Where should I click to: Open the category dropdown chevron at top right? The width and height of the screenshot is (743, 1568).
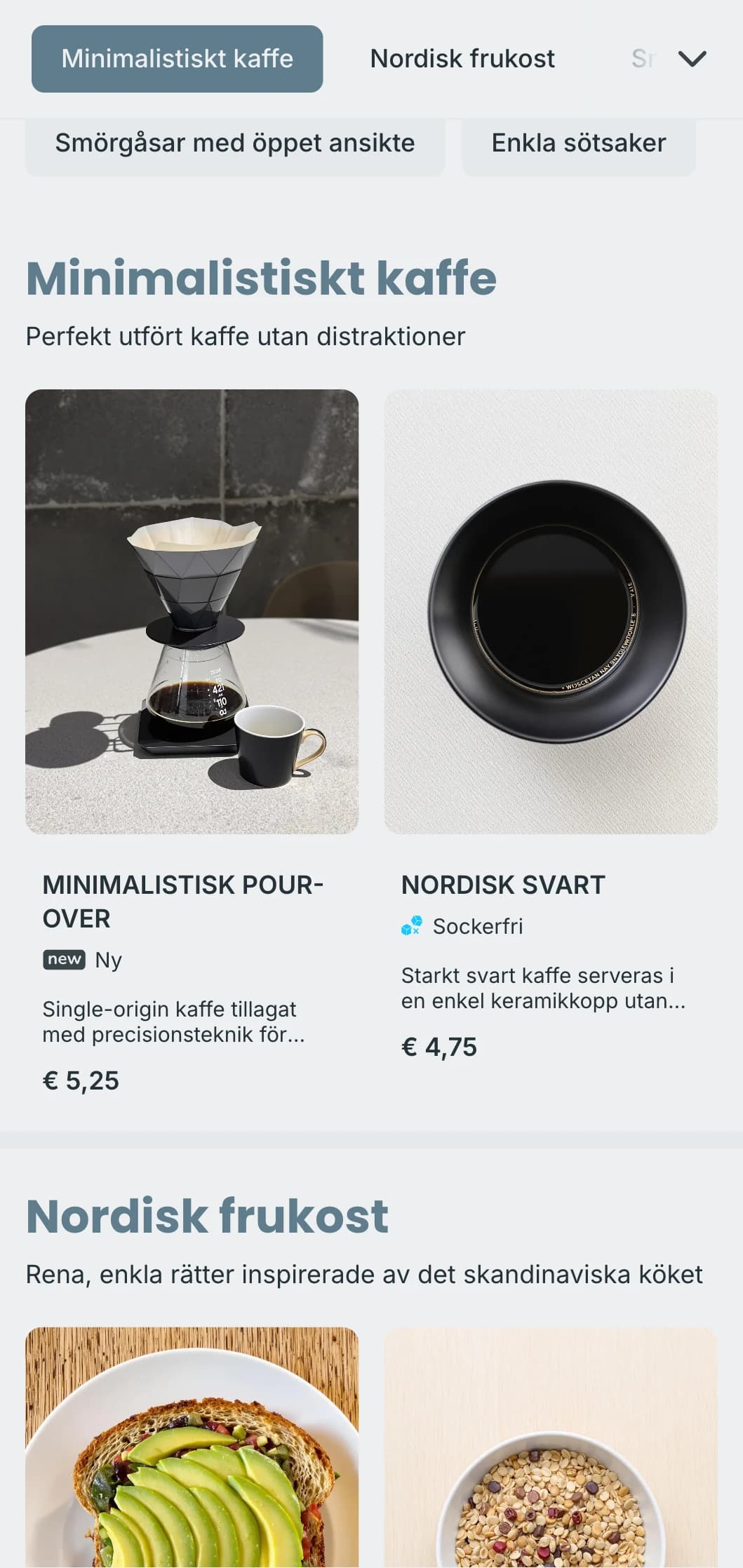pos(692,59)
